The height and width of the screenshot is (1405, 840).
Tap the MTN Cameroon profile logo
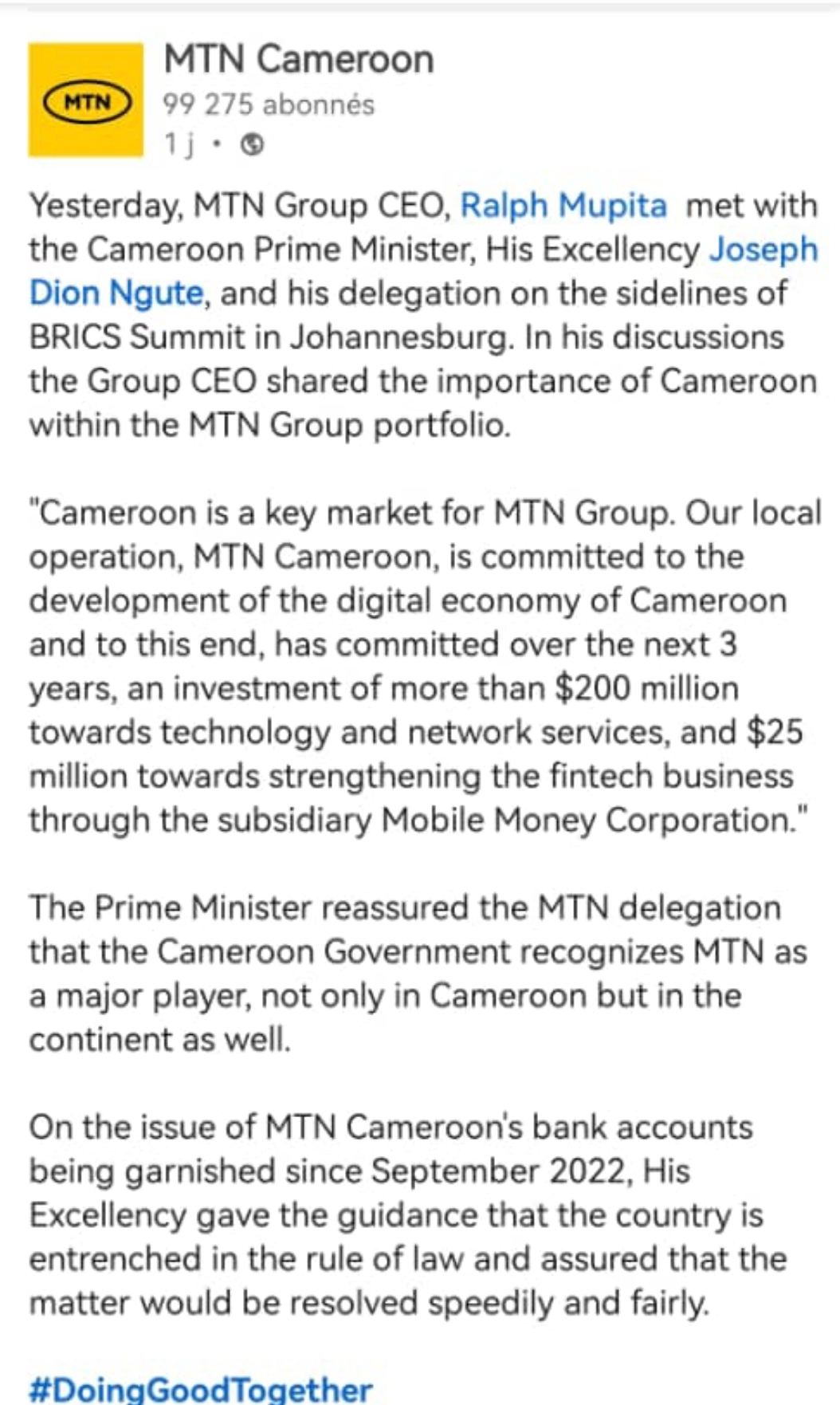86,100
